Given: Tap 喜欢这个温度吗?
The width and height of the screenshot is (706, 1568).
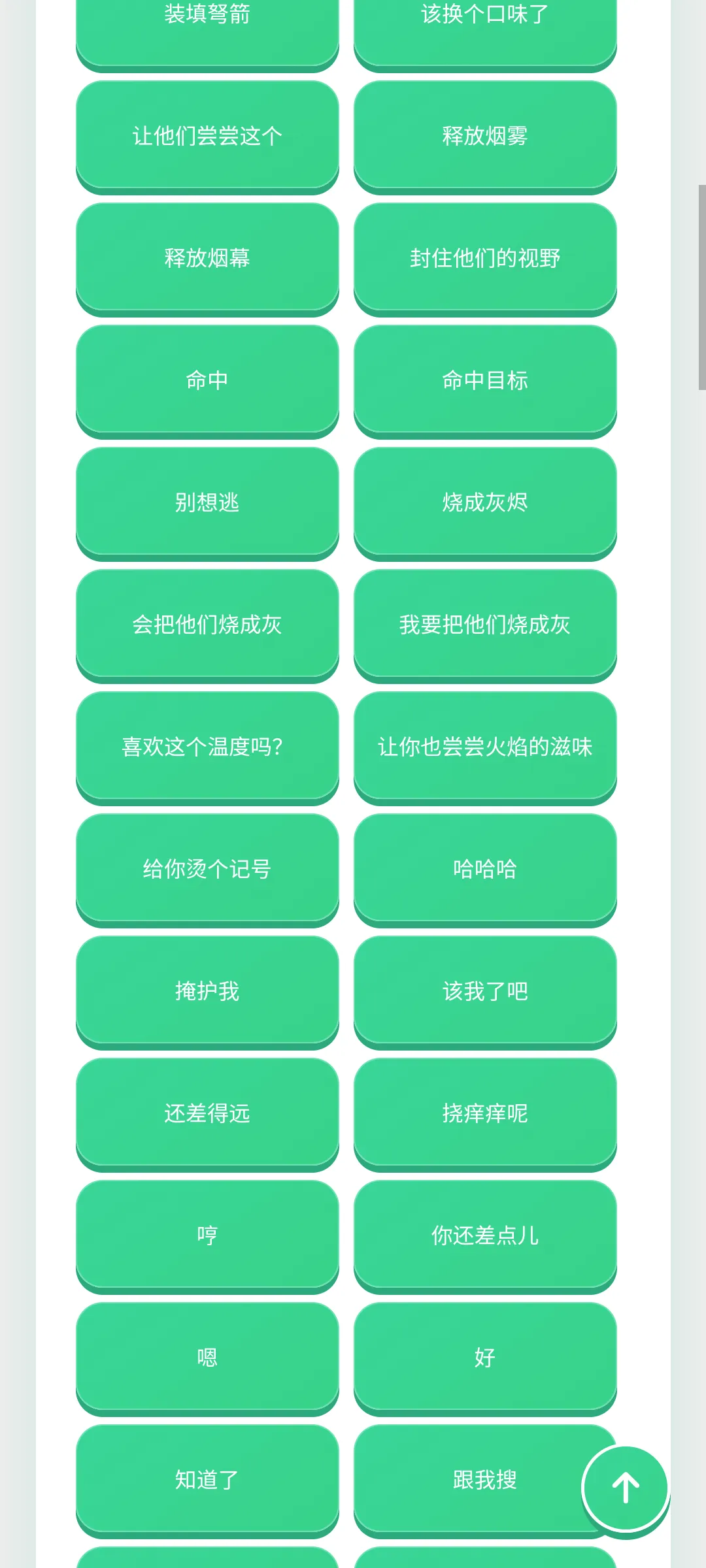Looking at the screenshot, I should coord(207,747).
